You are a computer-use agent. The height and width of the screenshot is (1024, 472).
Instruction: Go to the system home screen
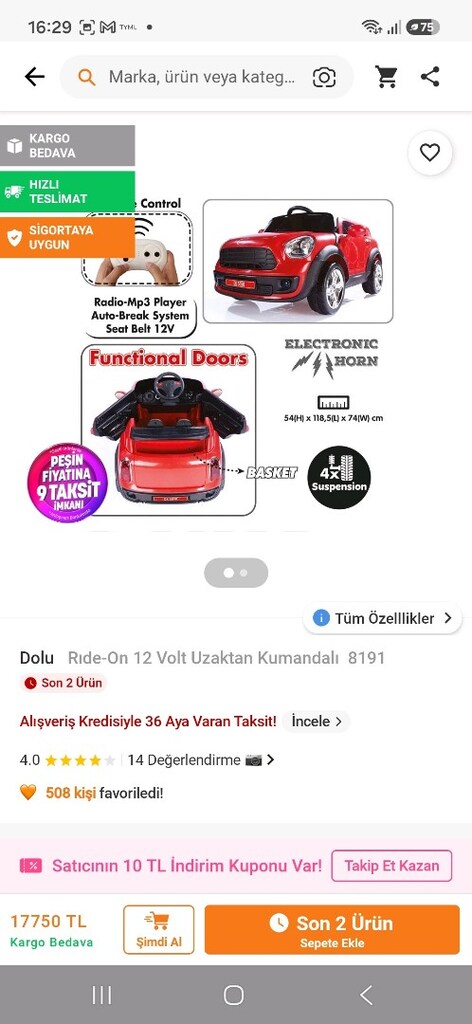click(x=234, y=995)
